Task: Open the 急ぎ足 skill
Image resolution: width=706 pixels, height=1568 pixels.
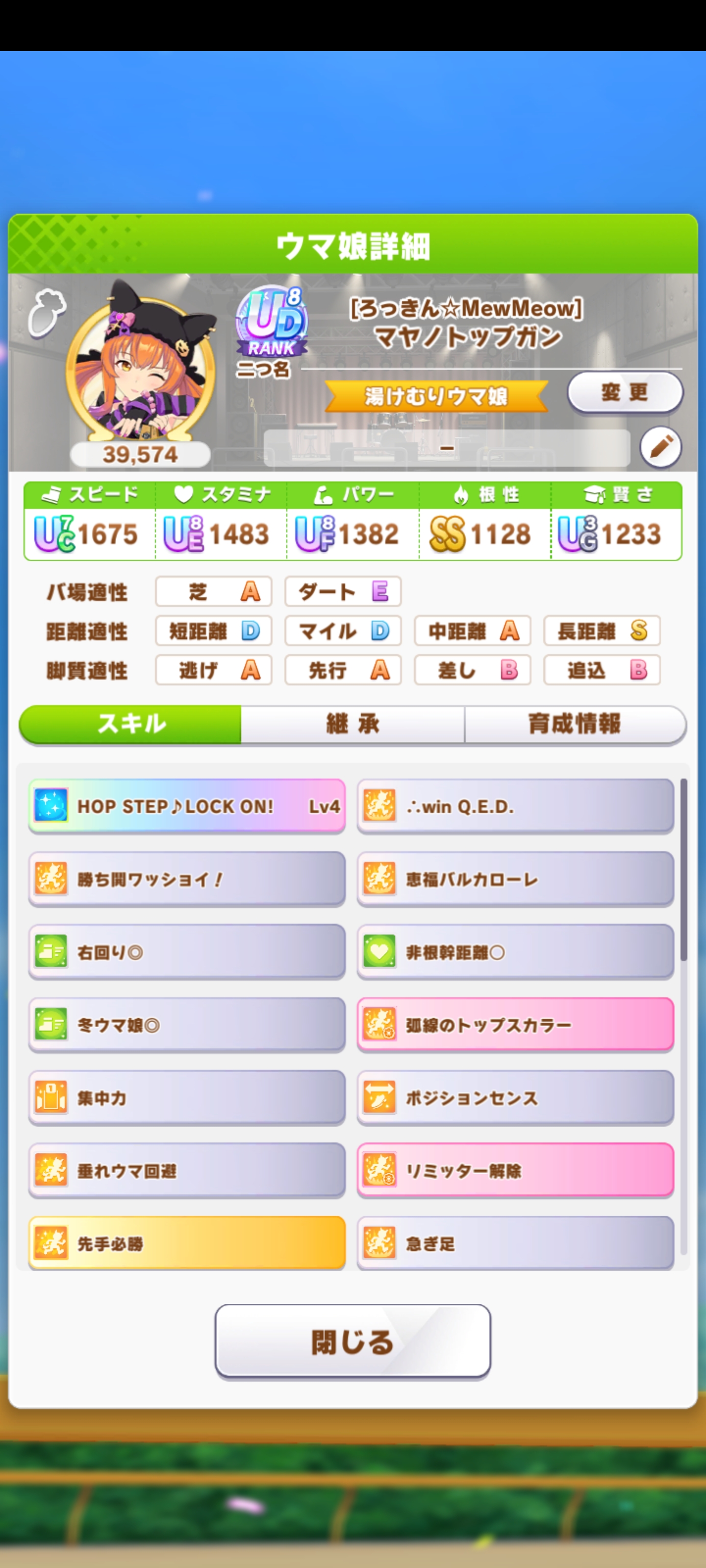Action: click(x=515, y=1243)
